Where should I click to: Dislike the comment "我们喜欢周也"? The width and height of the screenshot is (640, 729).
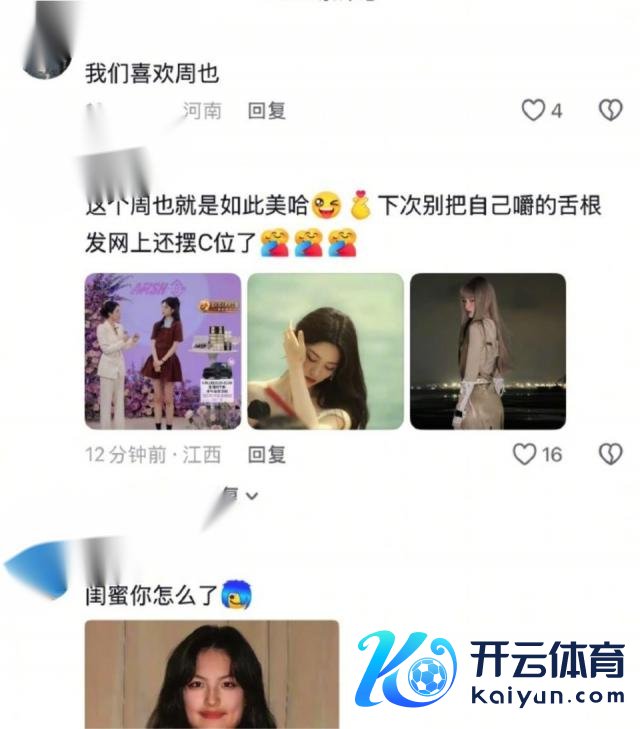[610, 110]
